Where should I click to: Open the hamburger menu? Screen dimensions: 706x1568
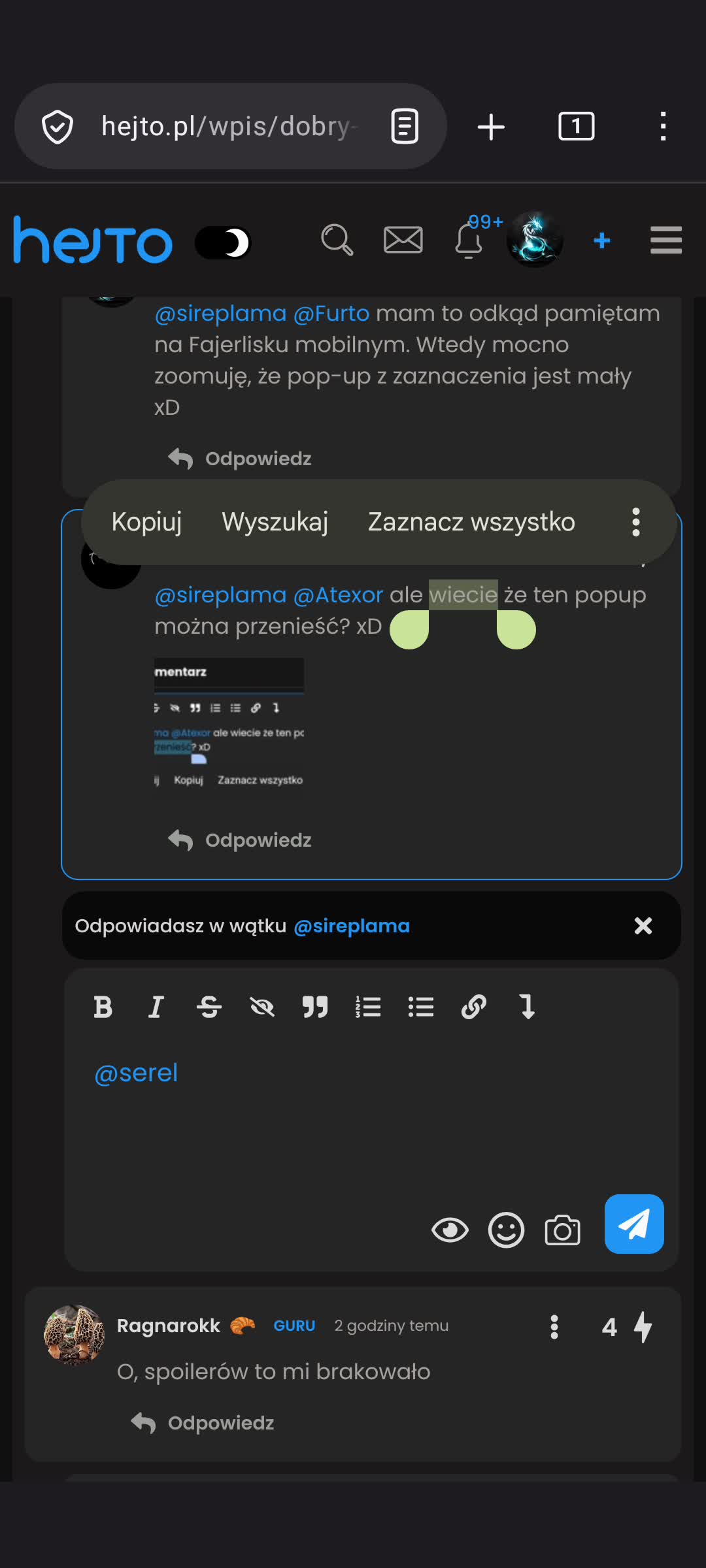pyautogui.click(x=666, y=240)
